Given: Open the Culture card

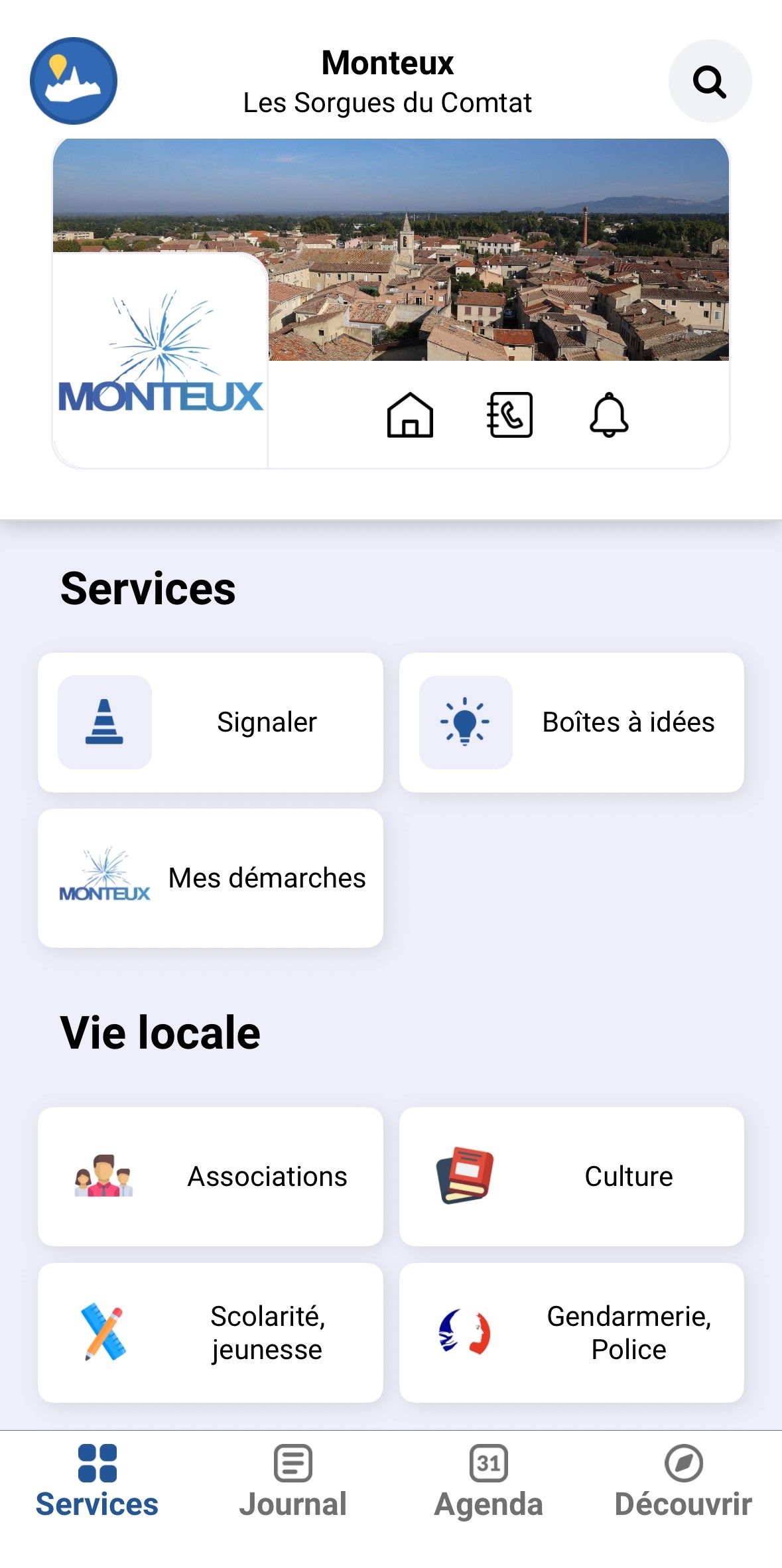Looking at the screenshot, I should 571,1176.
